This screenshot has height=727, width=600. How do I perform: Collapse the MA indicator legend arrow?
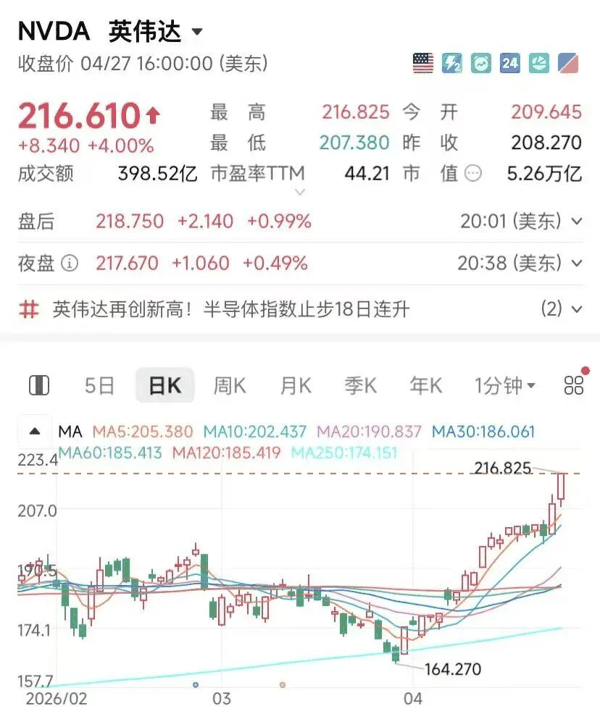pos(36,432)
